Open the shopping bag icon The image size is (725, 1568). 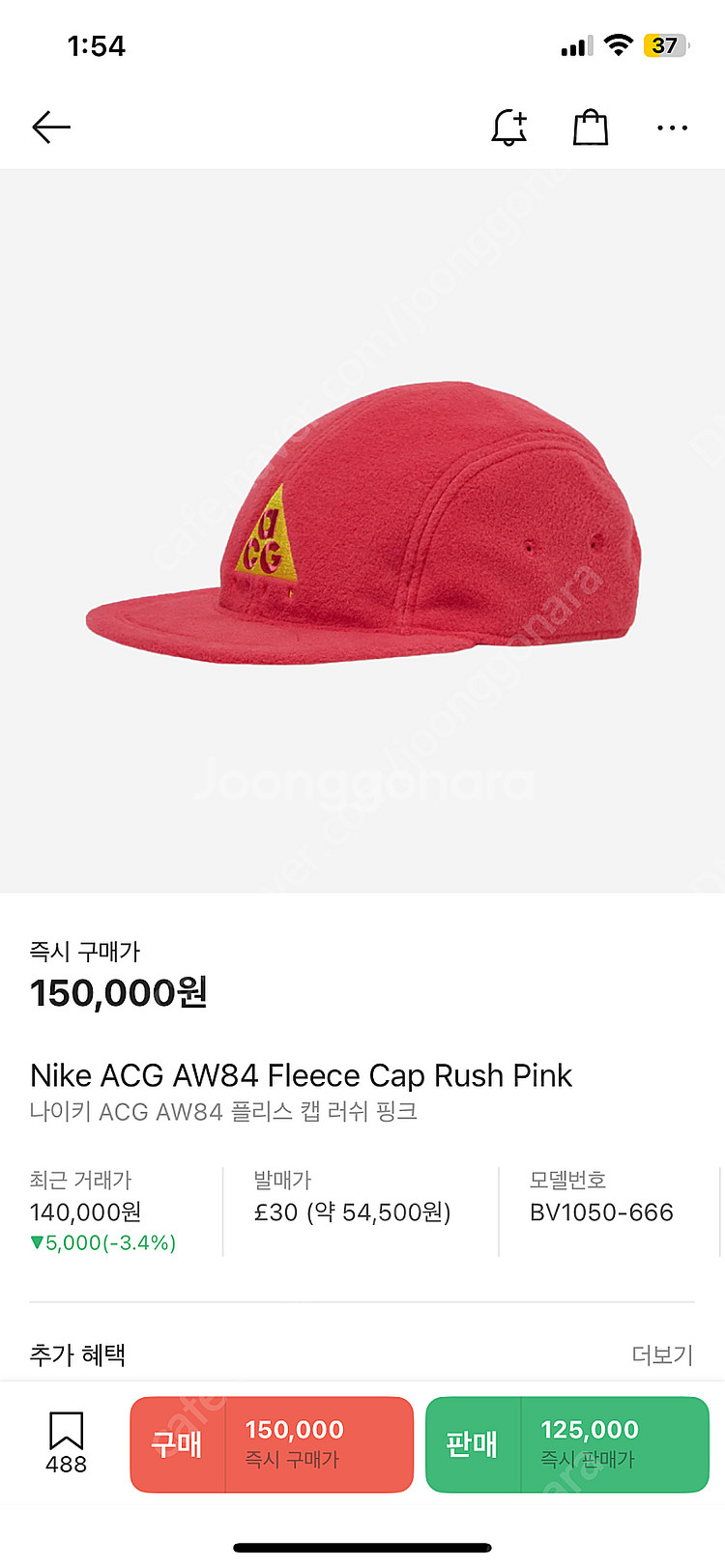pos(590,128)
